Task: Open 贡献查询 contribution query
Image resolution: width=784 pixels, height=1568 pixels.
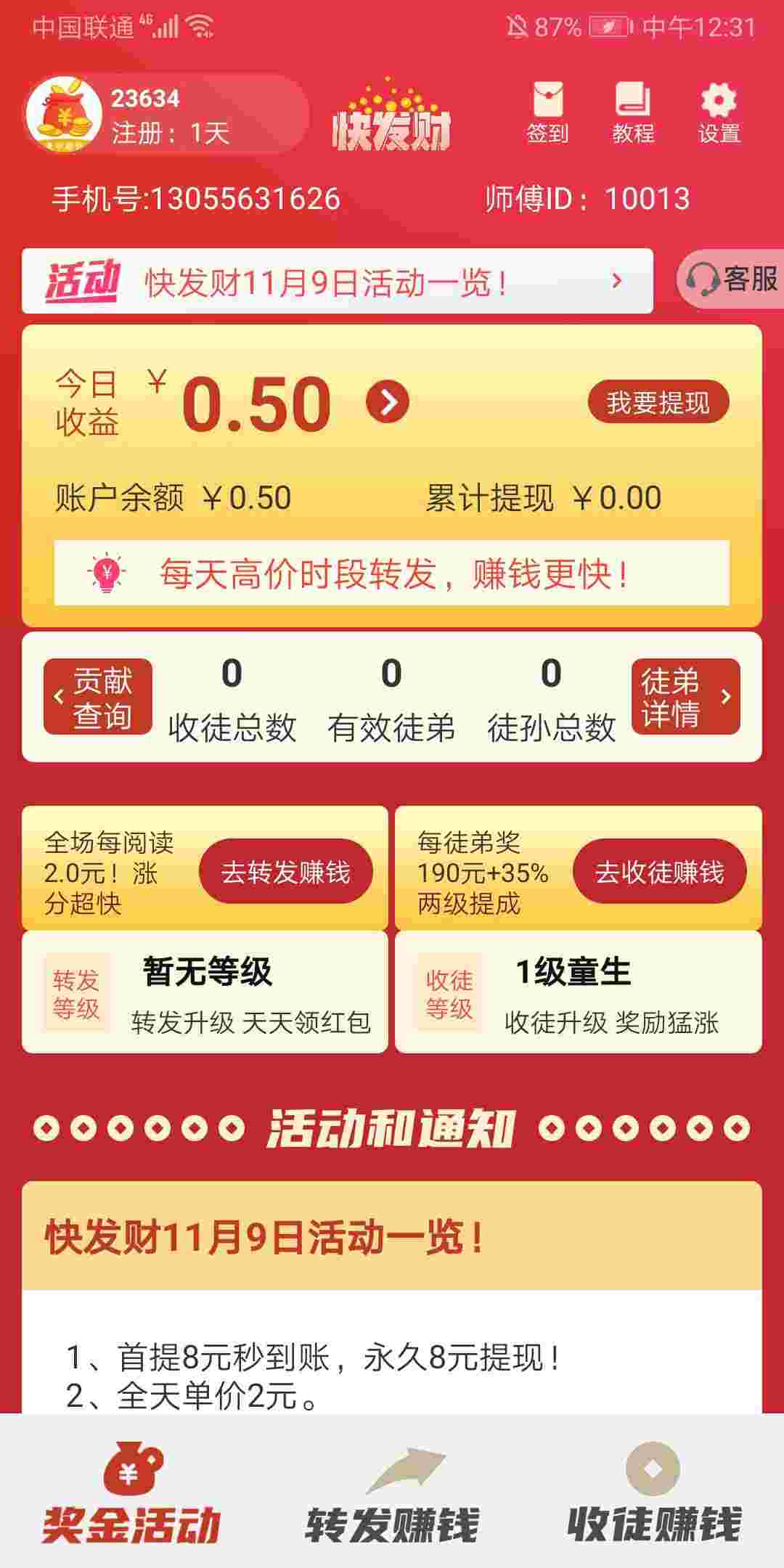Action: [98, 696]
